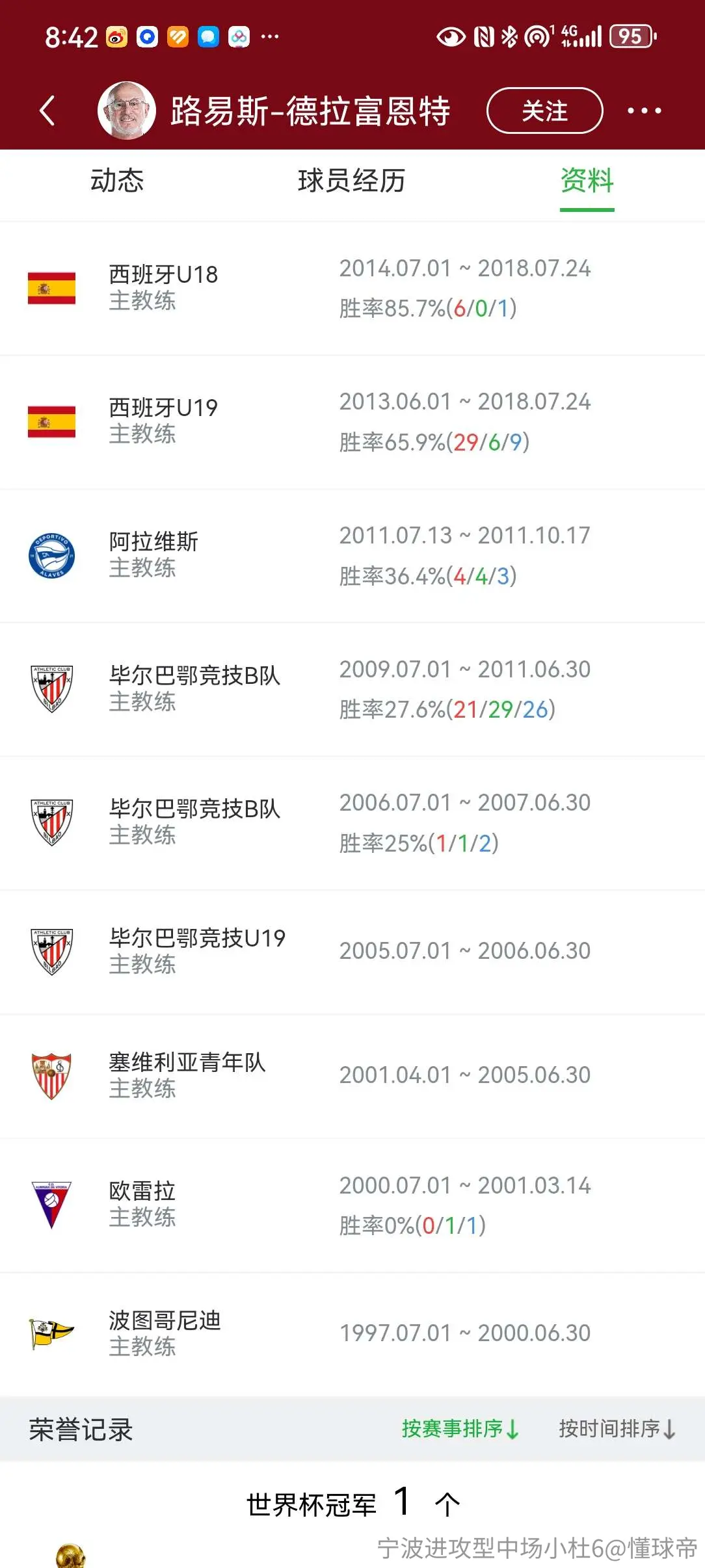Switch to the 球员经历 tab
Image resolution: width=705 pixels, height=1568 pixels.
(352, 181)
